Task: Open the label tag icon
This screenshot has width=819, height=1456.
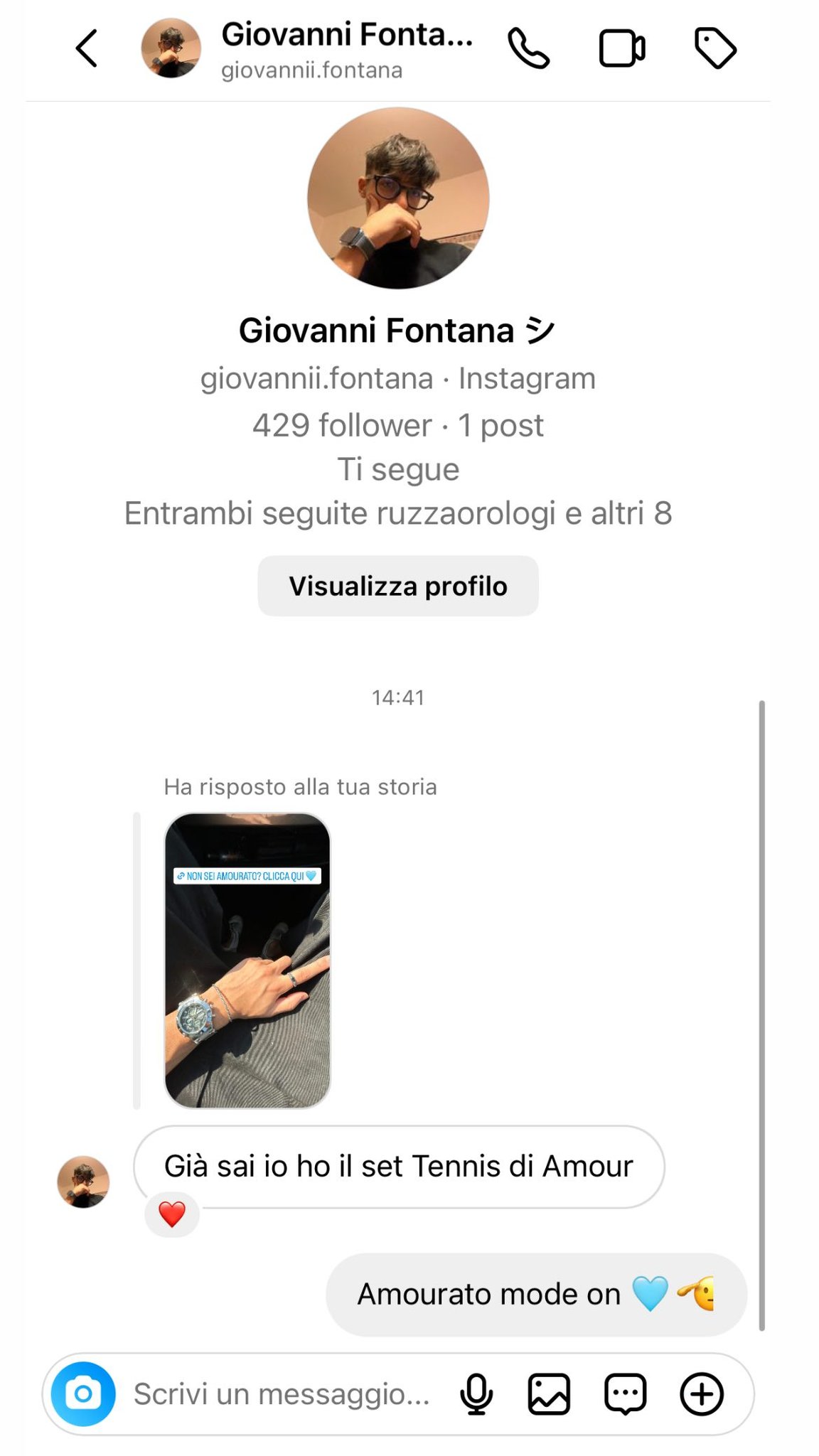Action: 715,48
